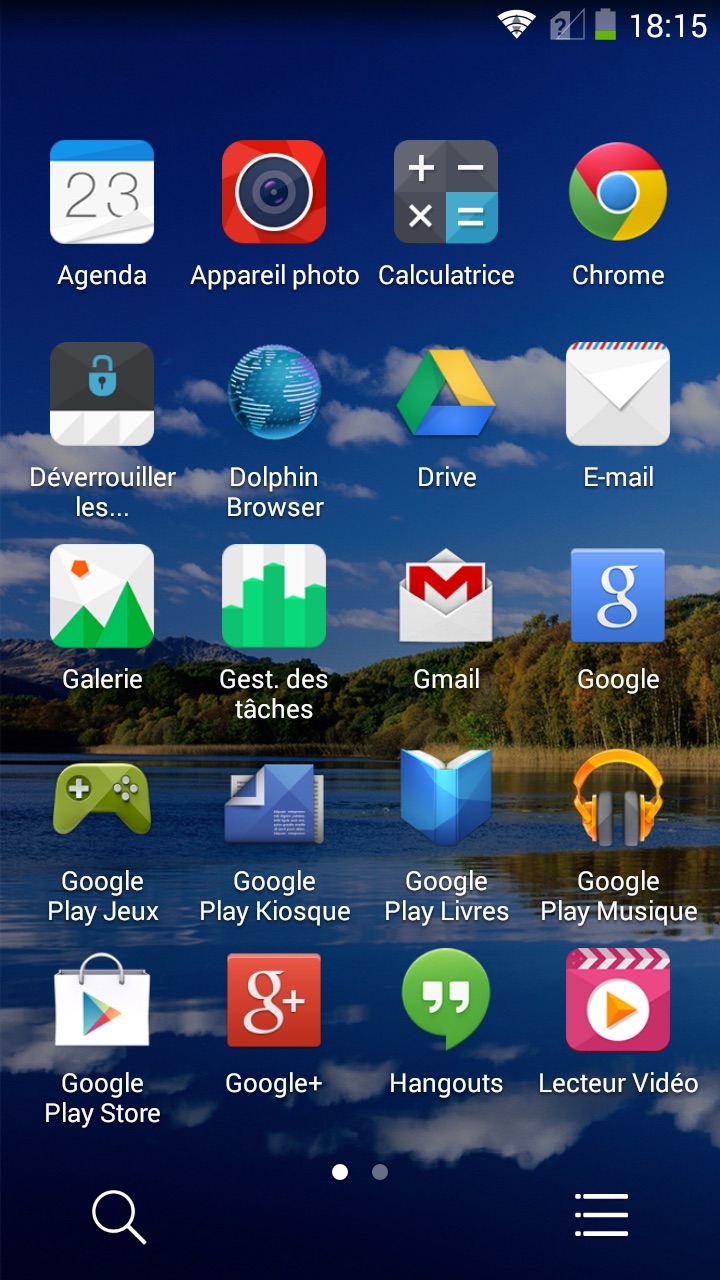Launch Hangouts
The height and width of the screenshot is (1280, 720).
446,1000
